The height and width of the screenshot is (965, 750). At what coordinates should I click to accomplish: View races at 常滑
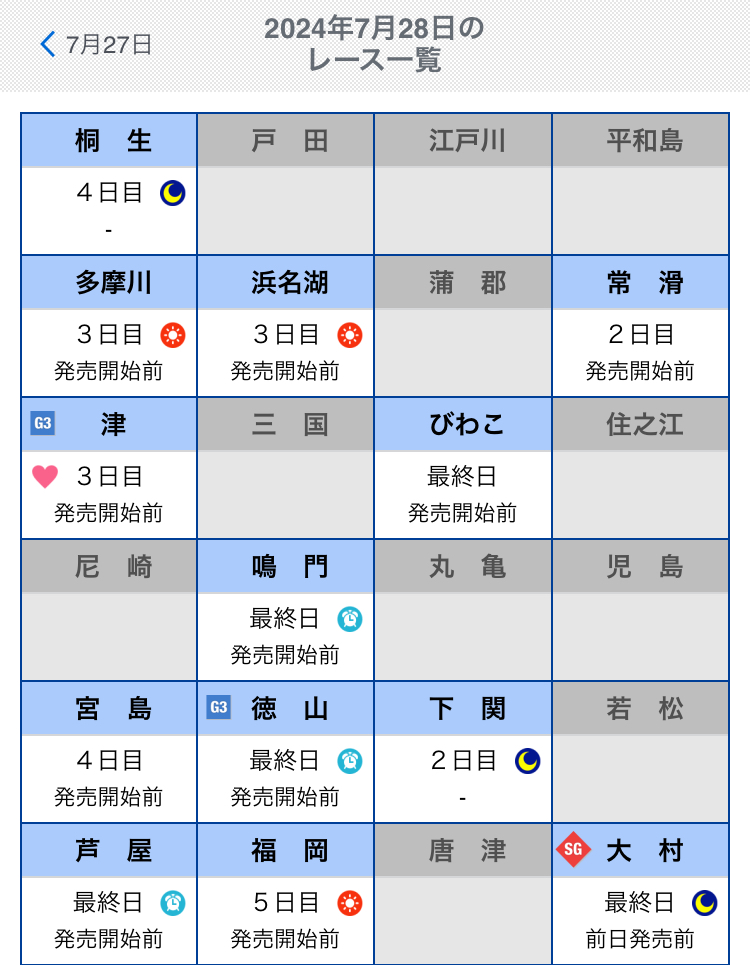640,327
